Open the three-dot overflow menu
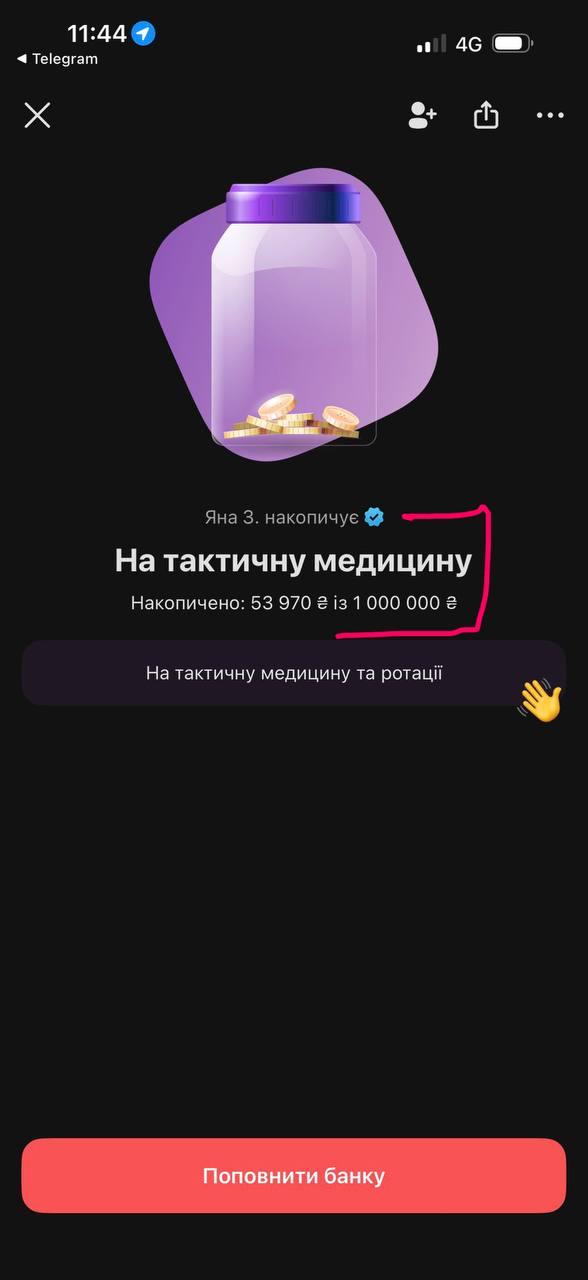Image resolution: width=588 pixels, height=1280 pixels. (550, 116)
